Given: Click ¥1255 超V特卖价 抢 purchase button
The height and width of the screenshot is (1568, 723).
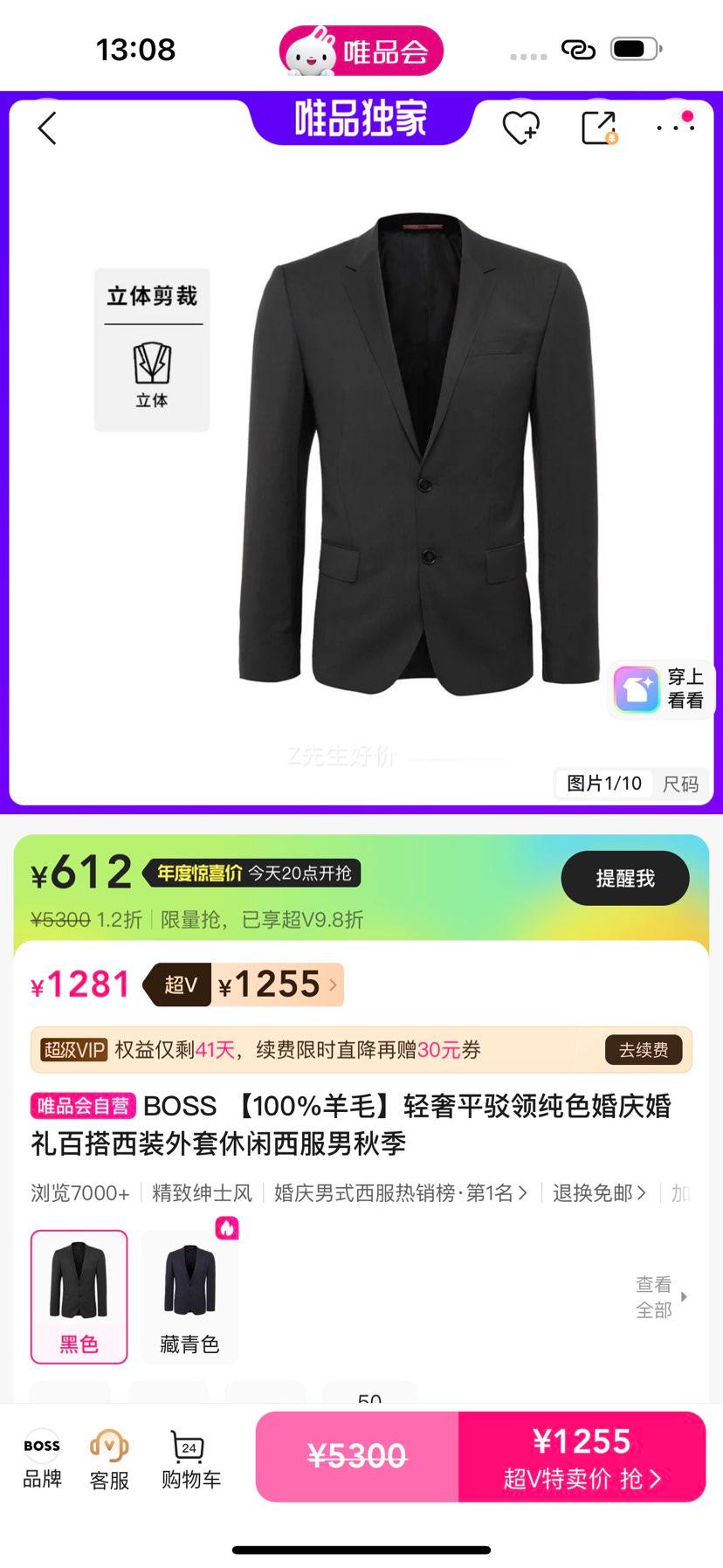Looking at the screenshot, I should click(x=581, y=1456).
